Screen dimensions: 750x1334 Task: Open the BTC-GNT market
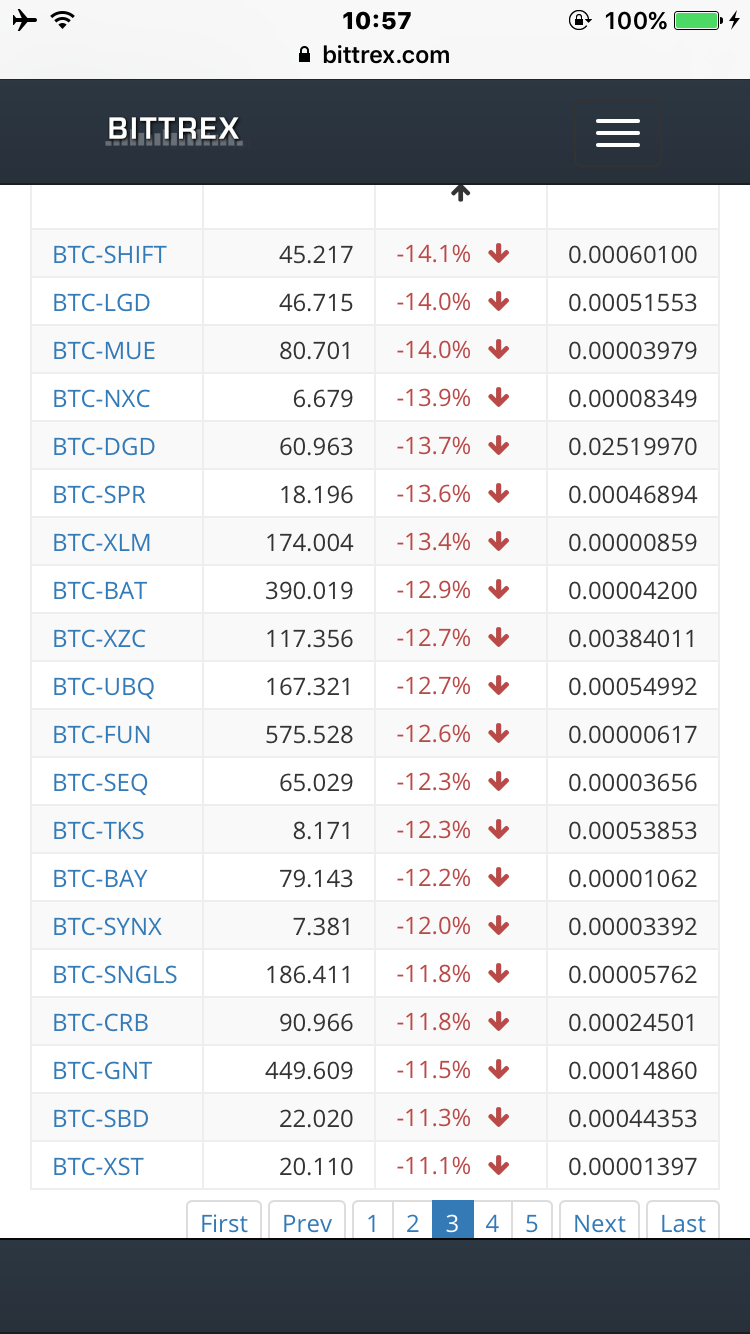tap(102, 1070)
